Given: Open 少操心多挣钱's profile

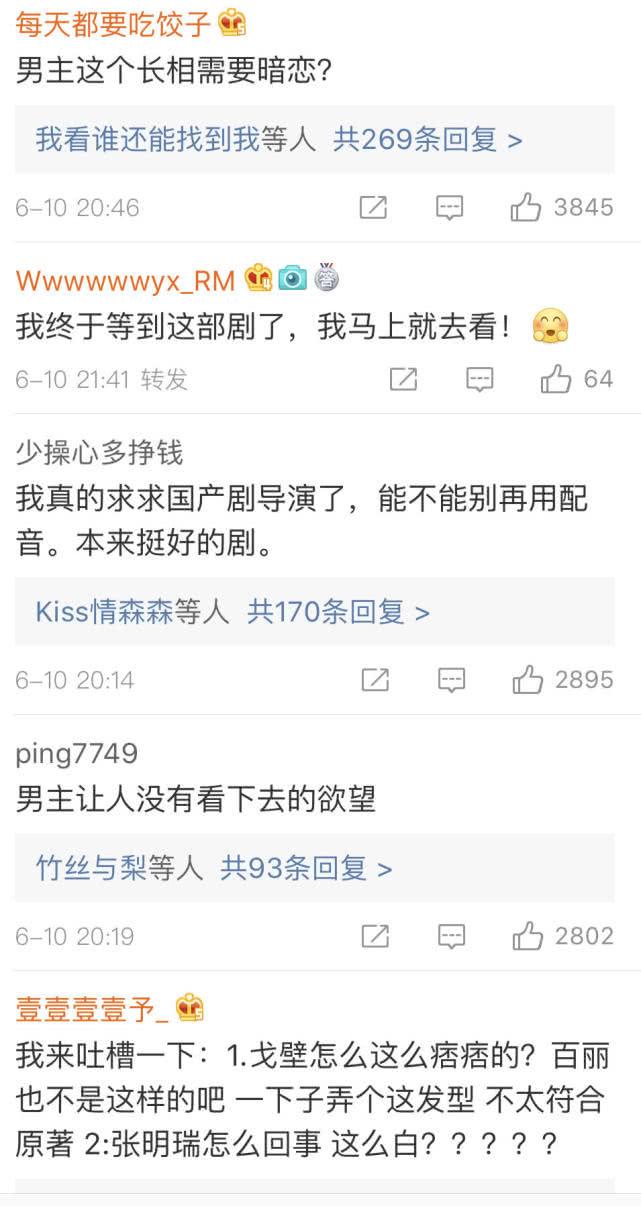Looking at the screenshot, I should pyautogui.click(x=99, y=452).
